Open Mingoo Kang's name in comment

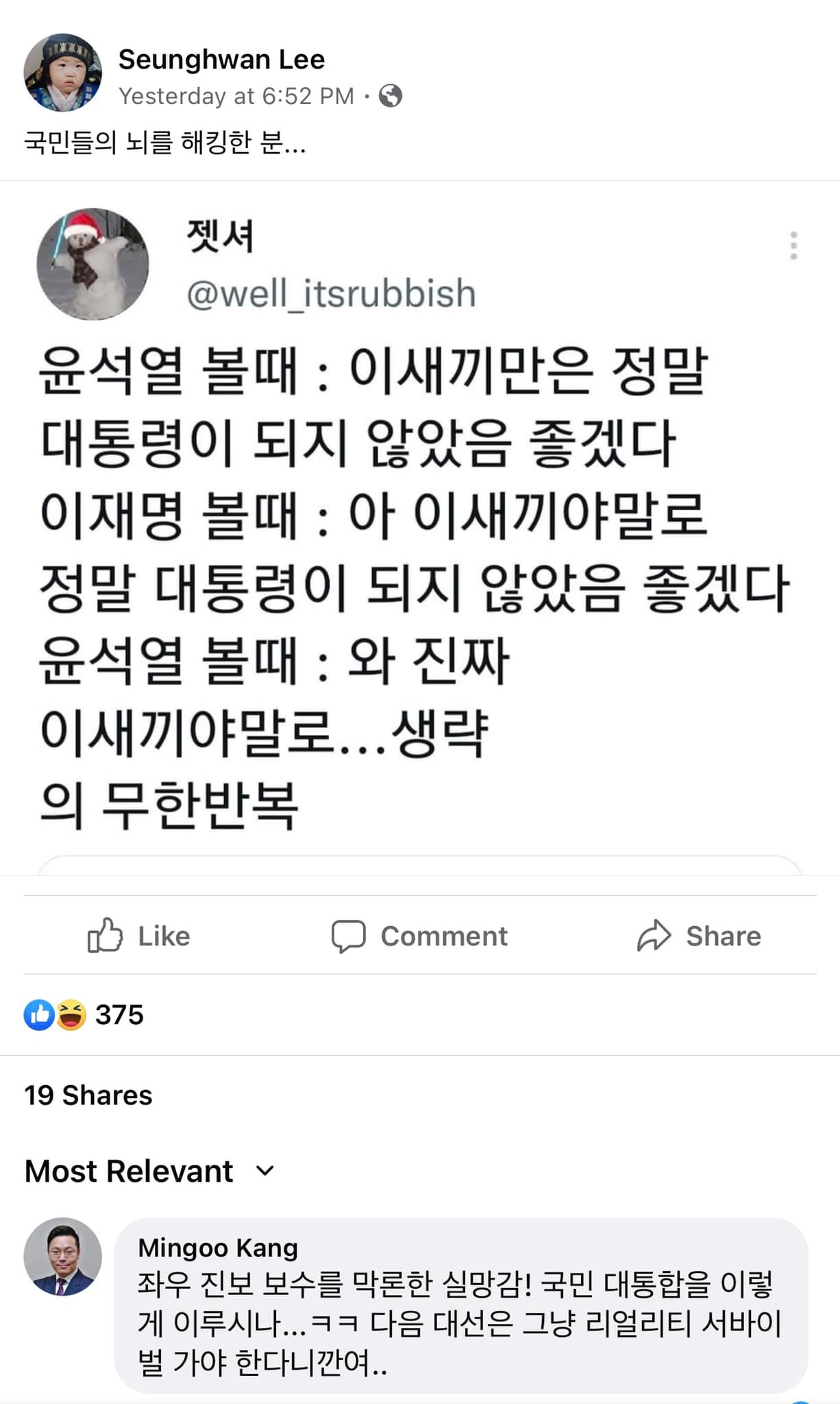[218, 1248]
